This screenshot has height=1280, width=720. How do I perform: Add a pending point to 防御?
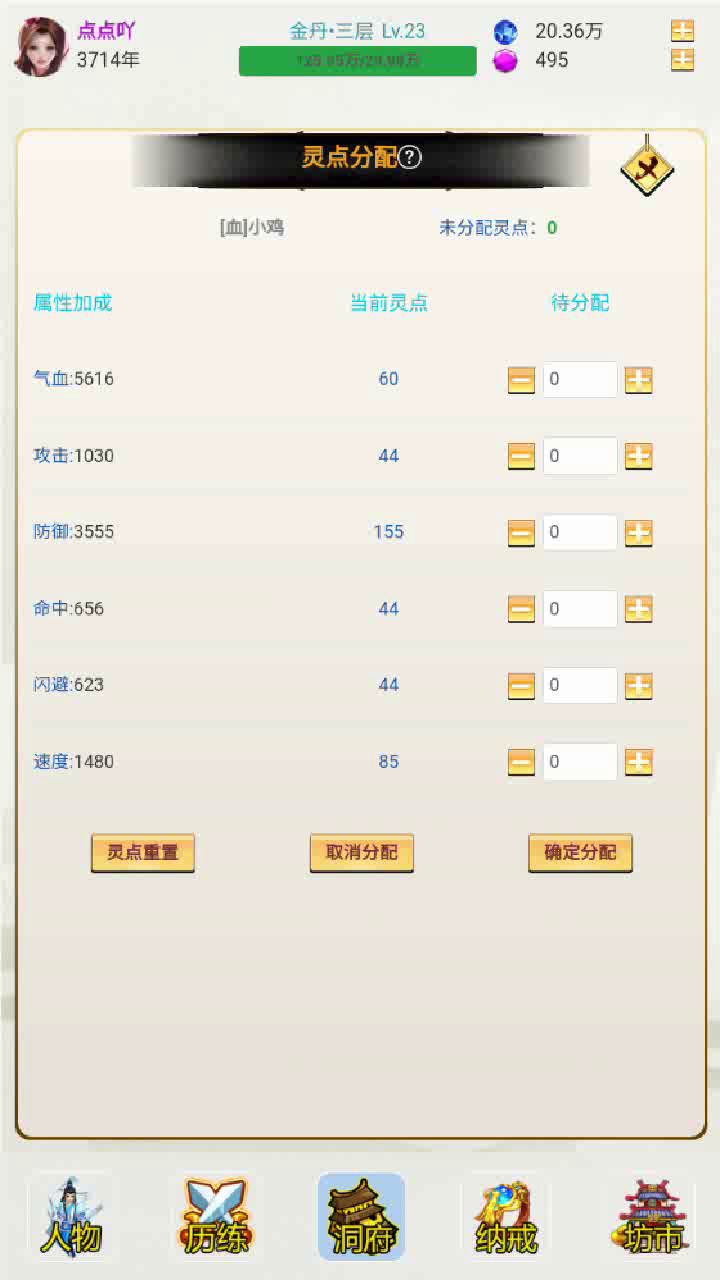tap(638, 533)
